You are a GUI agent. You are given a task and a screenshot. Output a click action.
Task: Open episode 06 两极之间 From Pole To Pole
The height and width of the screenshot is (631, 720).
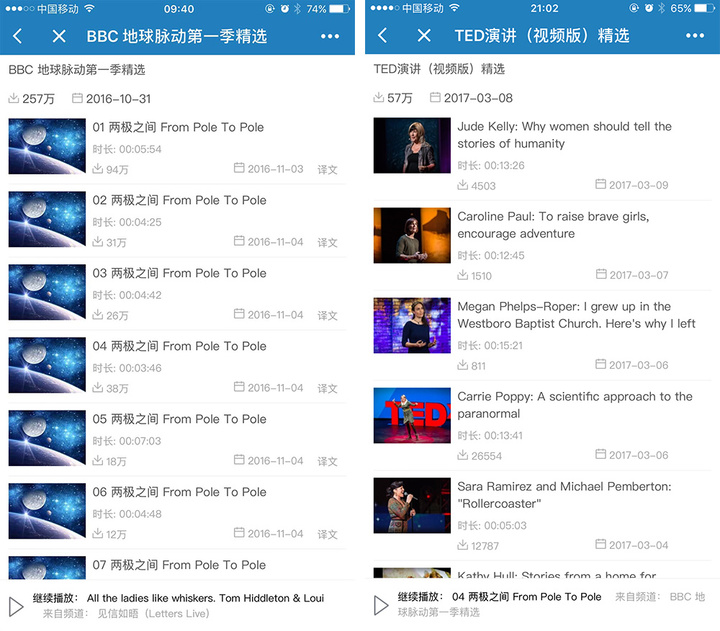[178, 492]
